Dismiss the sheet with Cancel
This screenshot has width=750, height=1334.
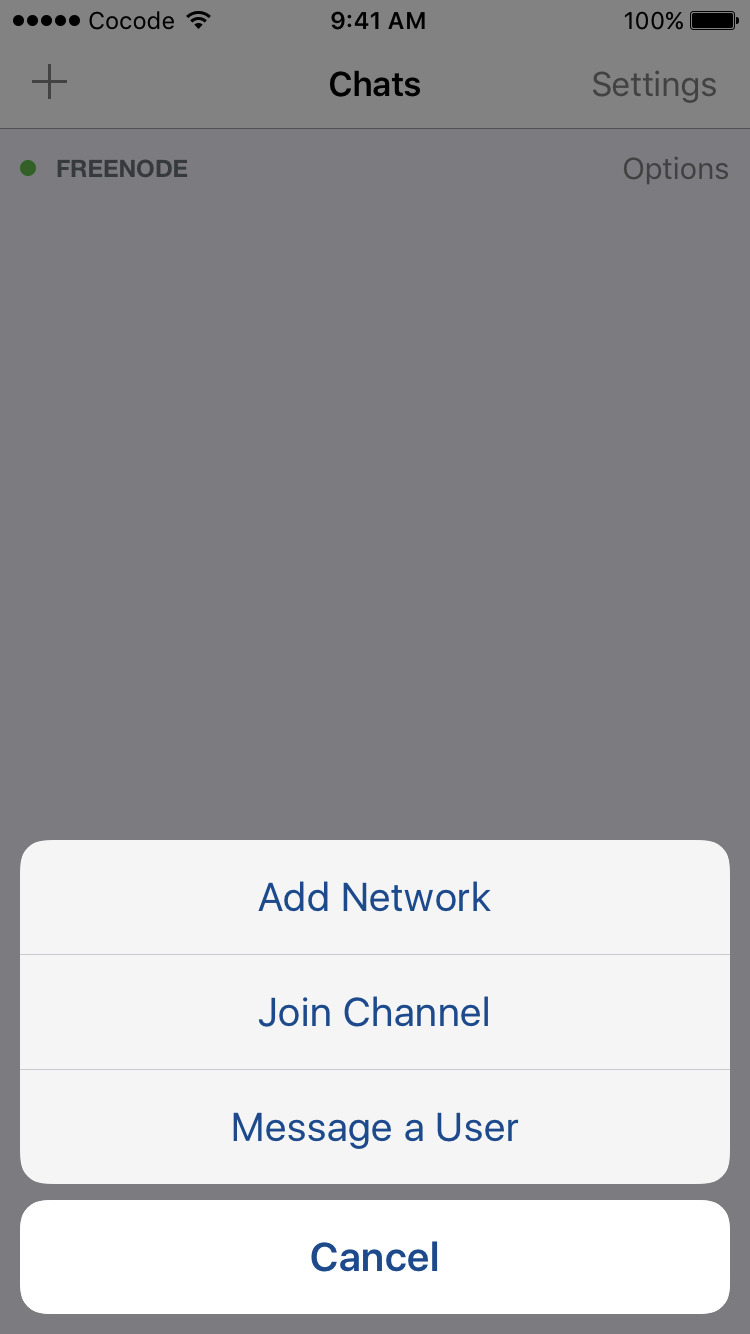coord(375,1257)
